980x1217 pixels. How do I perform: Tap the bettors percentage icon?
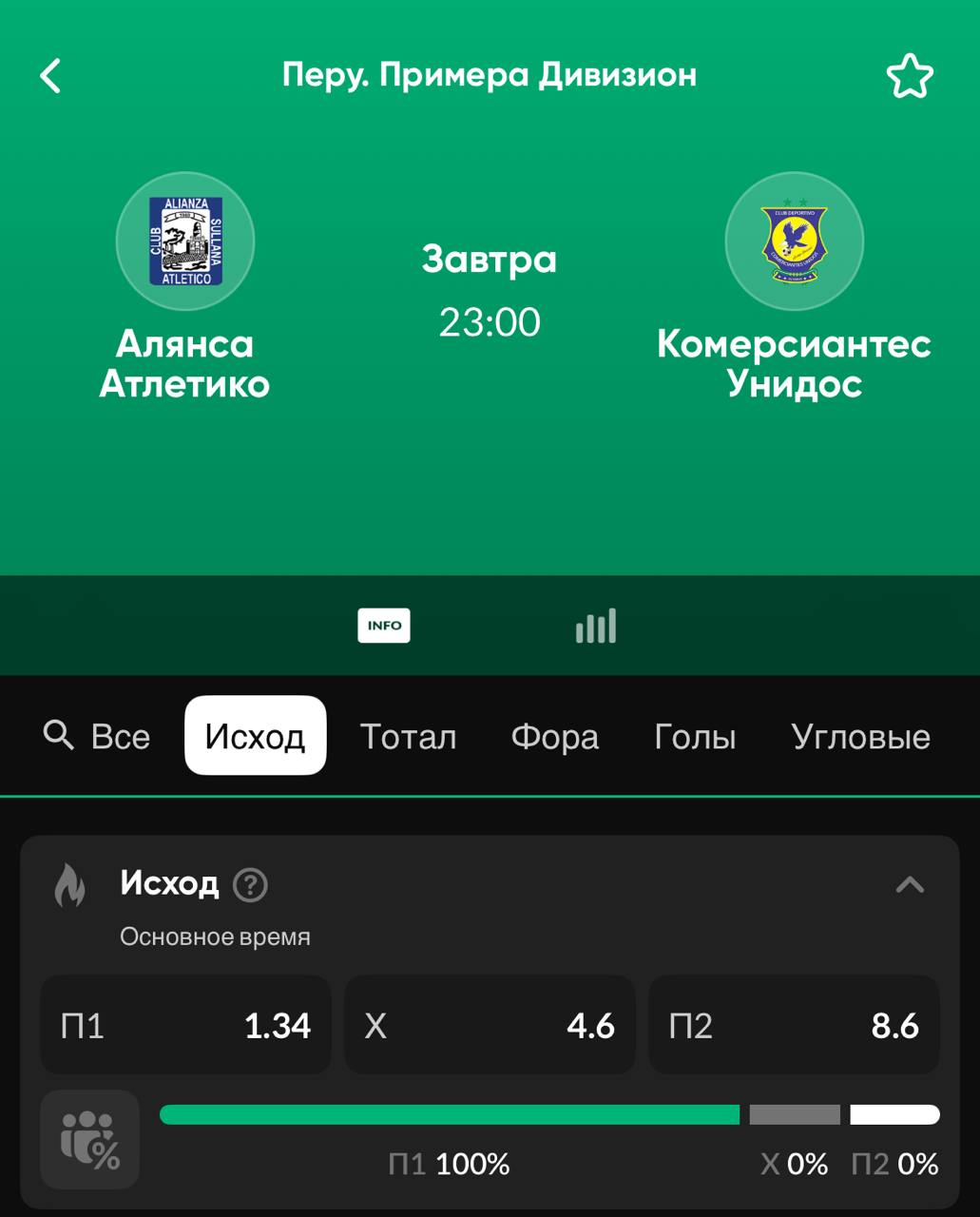click(x=89, y=1139)
